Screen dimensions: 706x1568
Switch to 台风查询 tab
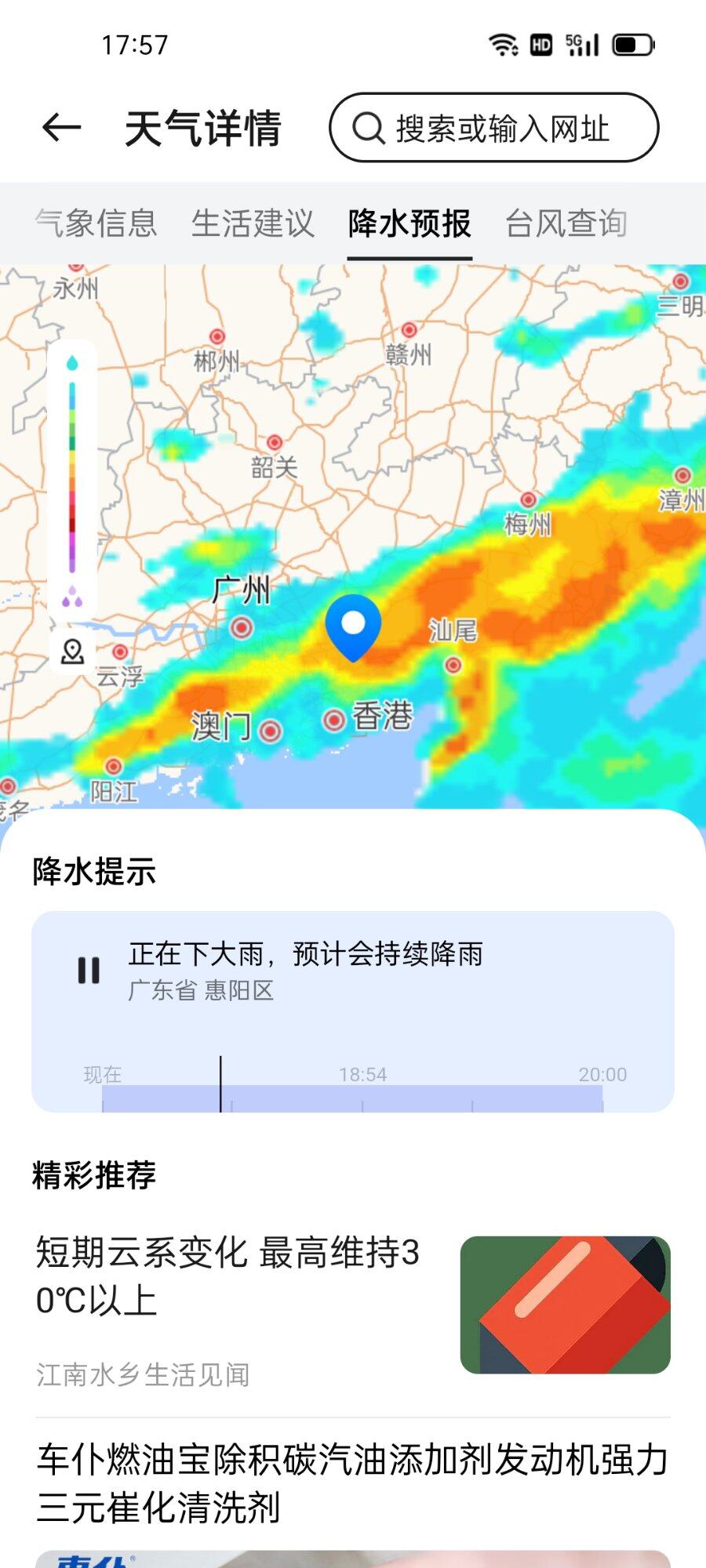(x=566, y=223)
